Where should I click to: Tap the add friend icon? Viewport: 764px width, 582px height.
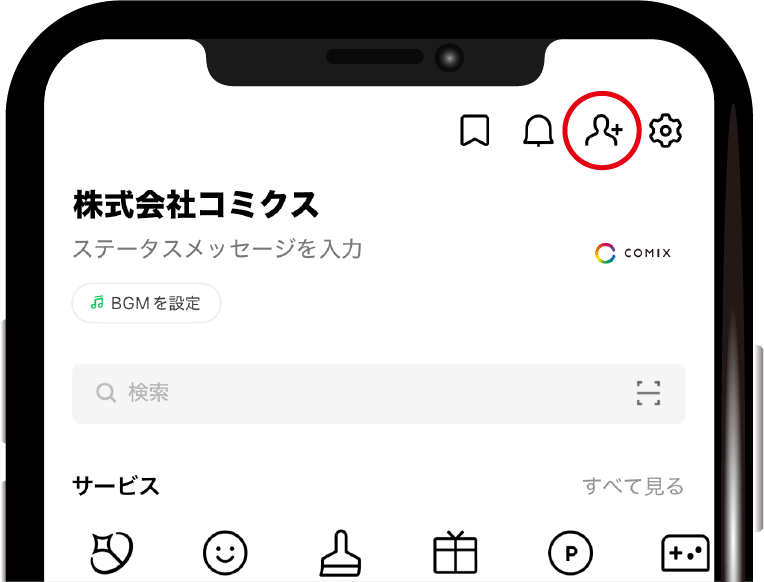point(603,131)
